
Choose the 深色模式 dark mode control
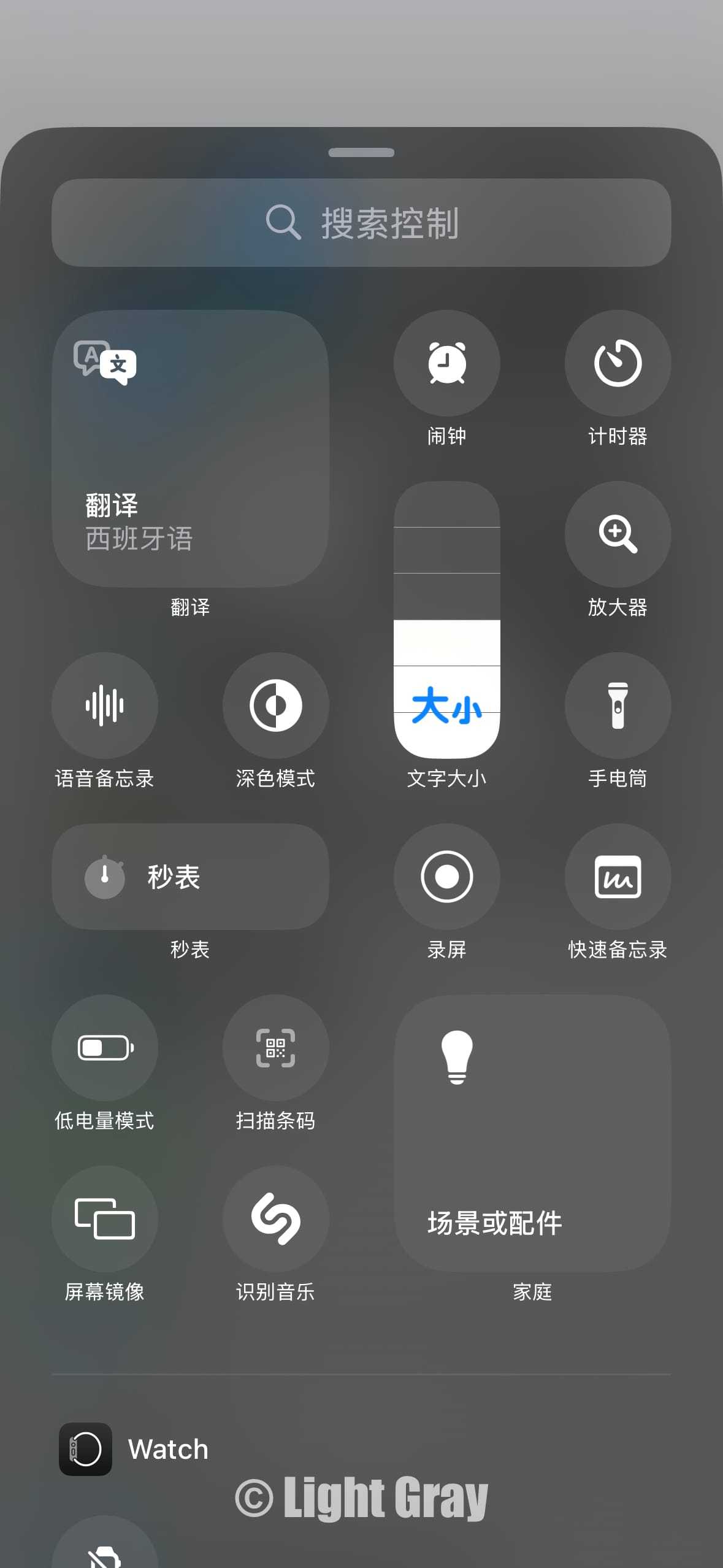(x=275, y=705)
